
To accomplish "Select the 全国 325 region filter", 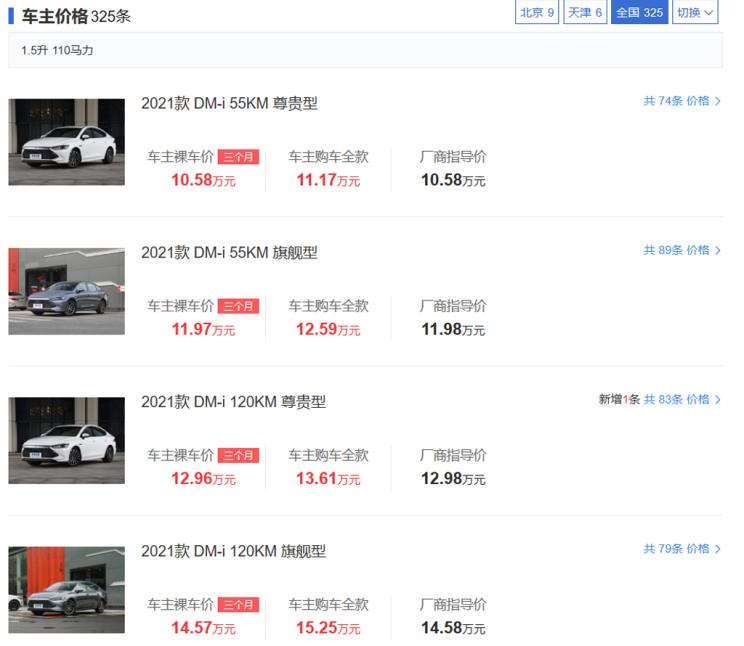I will [x=639, y=13].
